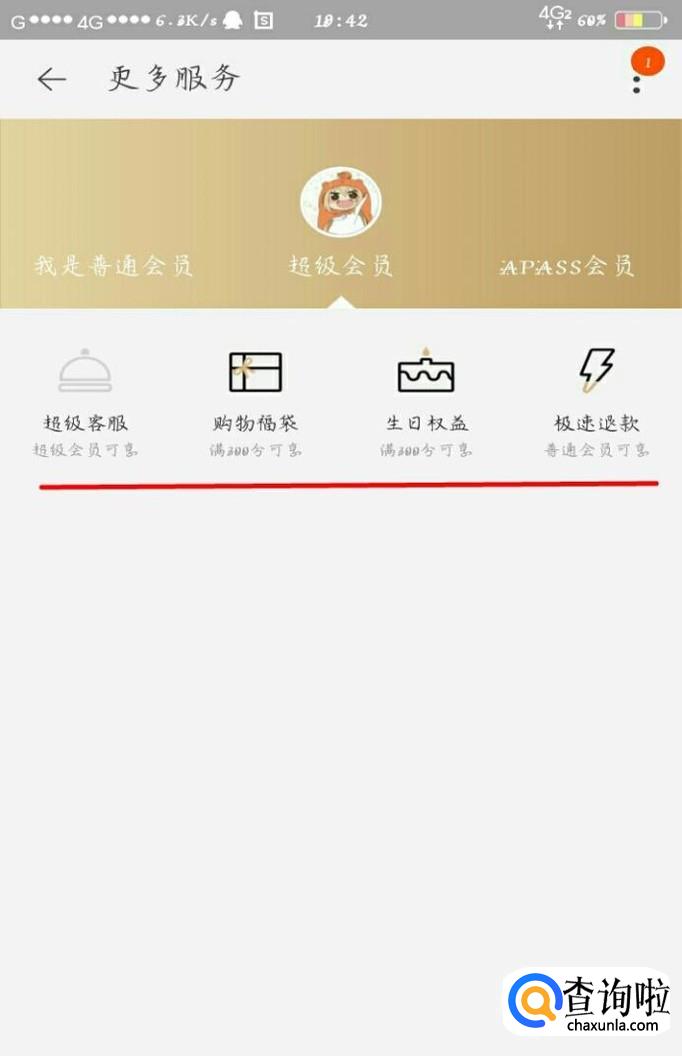This screenshot has height=1056, width=682.
Task: Select the 超级会员 tab
Action: (x=341, y=266)
